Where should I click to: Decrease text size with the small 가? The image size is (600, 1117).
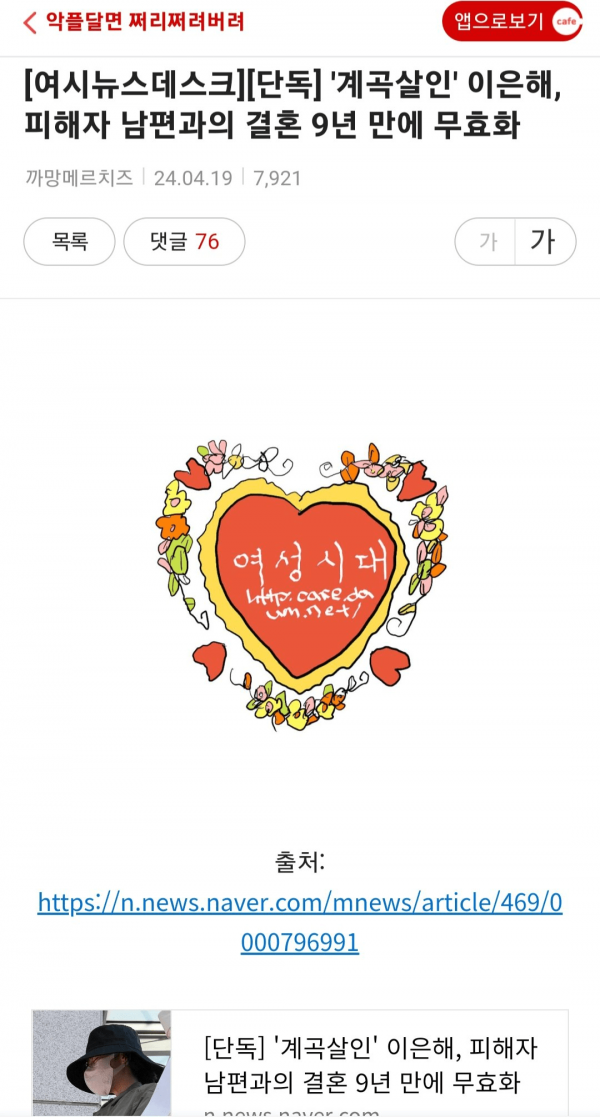tap(487, 241)
